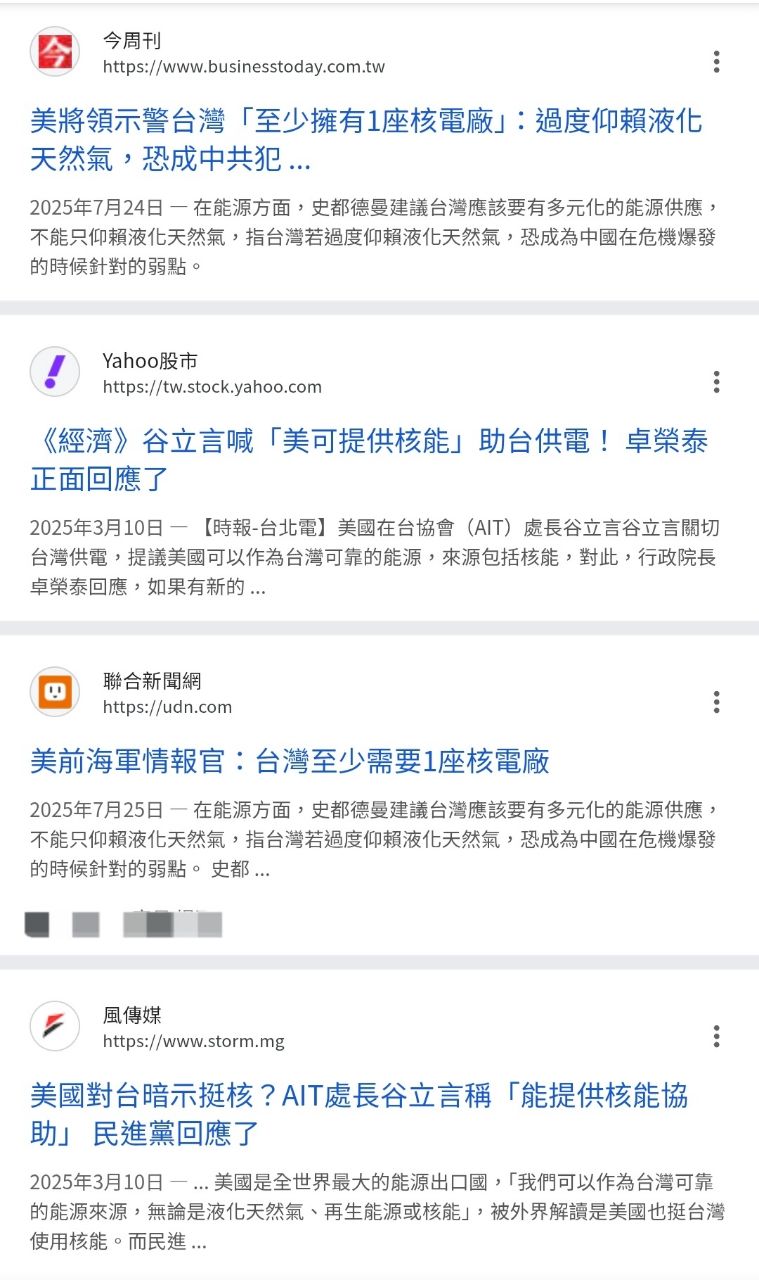
Task: Open the three-dot menu on the 聯合新聞網 result
Action: tap(717, 701)
